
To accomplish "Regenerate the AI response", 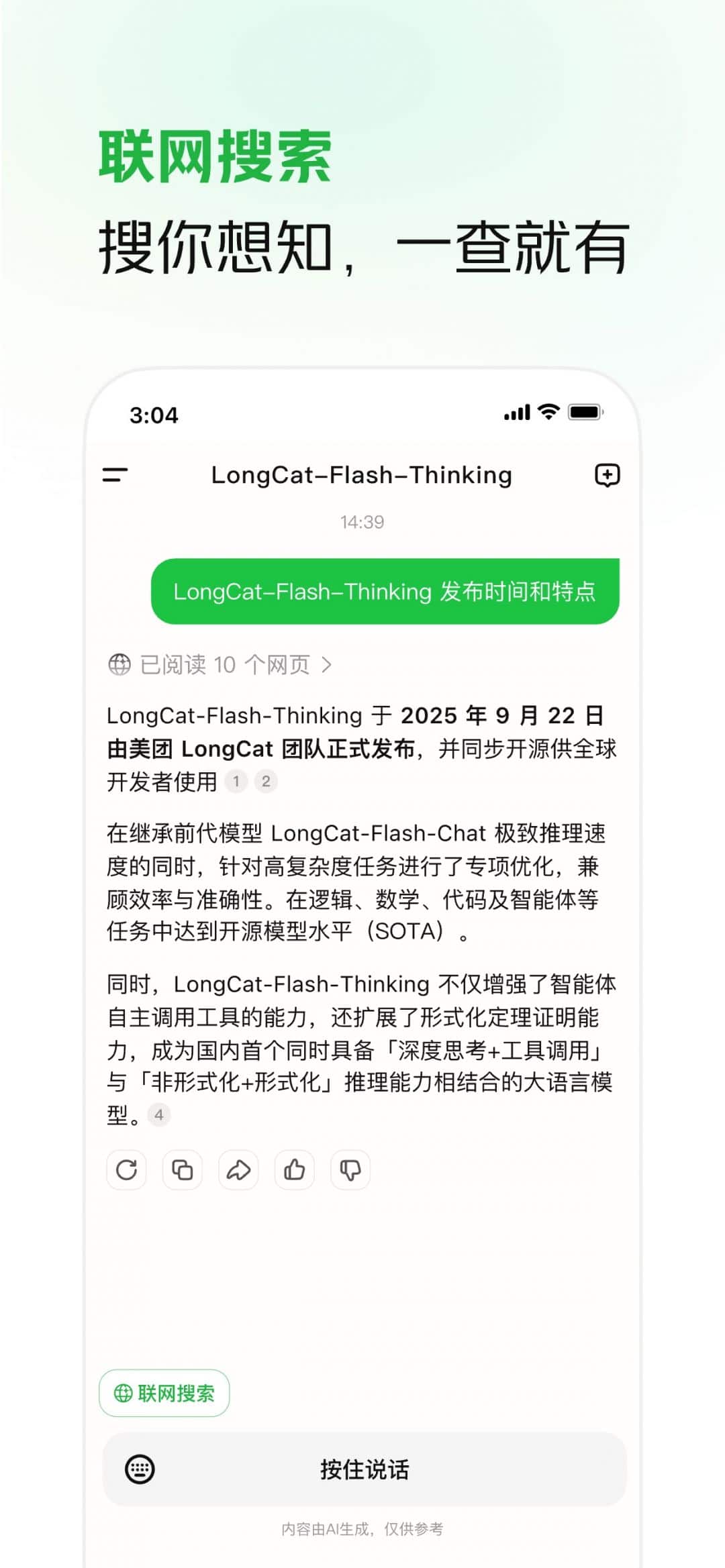I will pyautogui.click(x=127, y=1169).
